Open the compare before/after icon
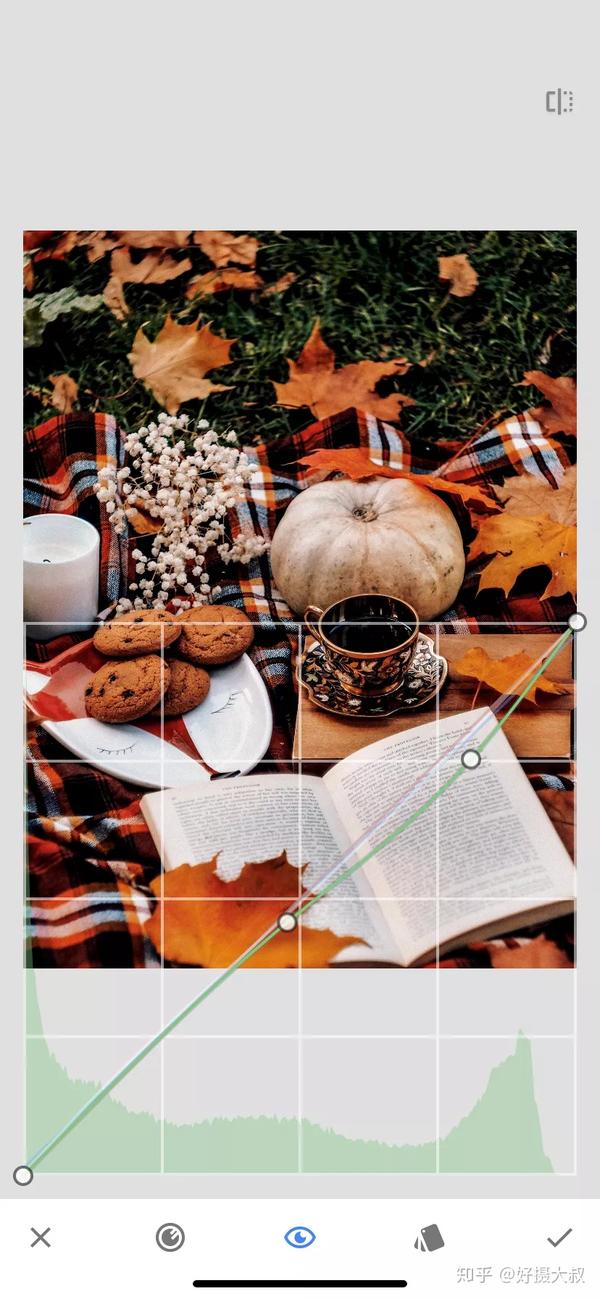The image size is (600, 1299). pos(559,101)
